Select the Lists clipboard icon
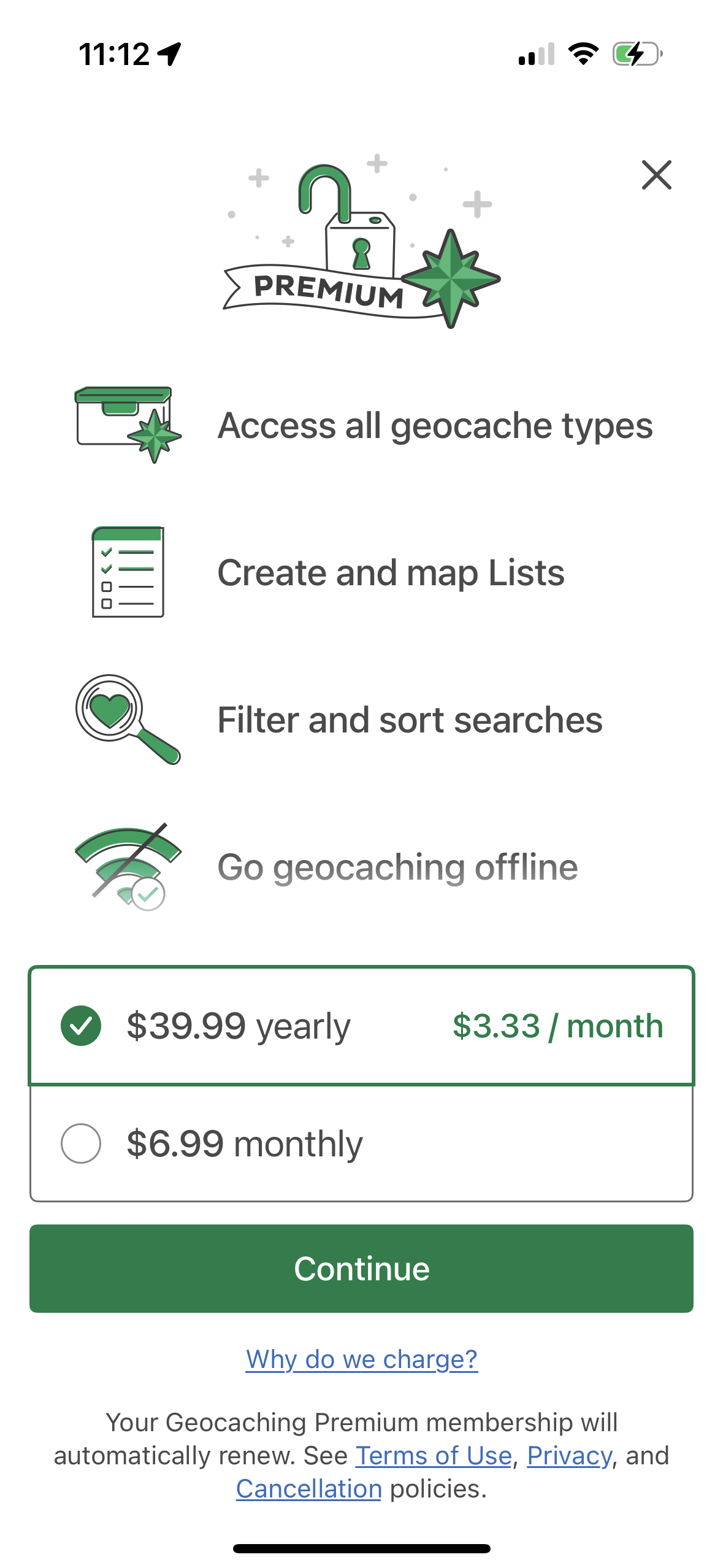This screenshot has width=723, height=1568. (x=127, y=572)
